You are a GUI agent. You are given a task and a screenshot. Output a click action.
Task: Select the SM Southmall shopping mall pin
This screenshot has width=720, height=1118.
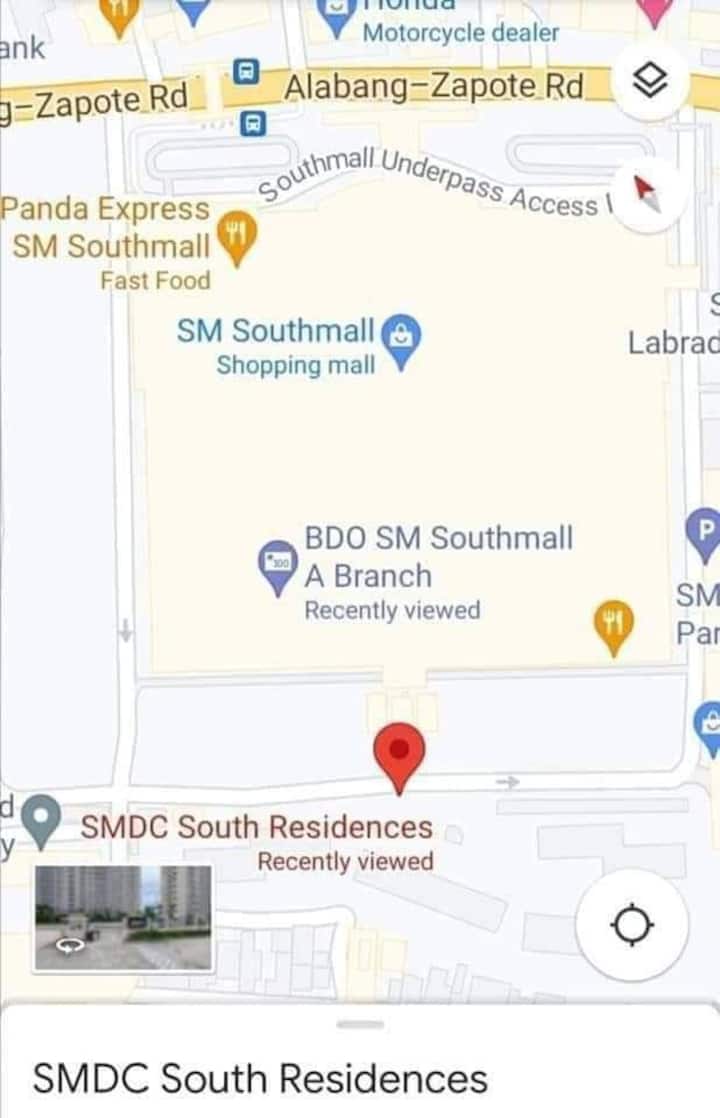click(401, 338)
